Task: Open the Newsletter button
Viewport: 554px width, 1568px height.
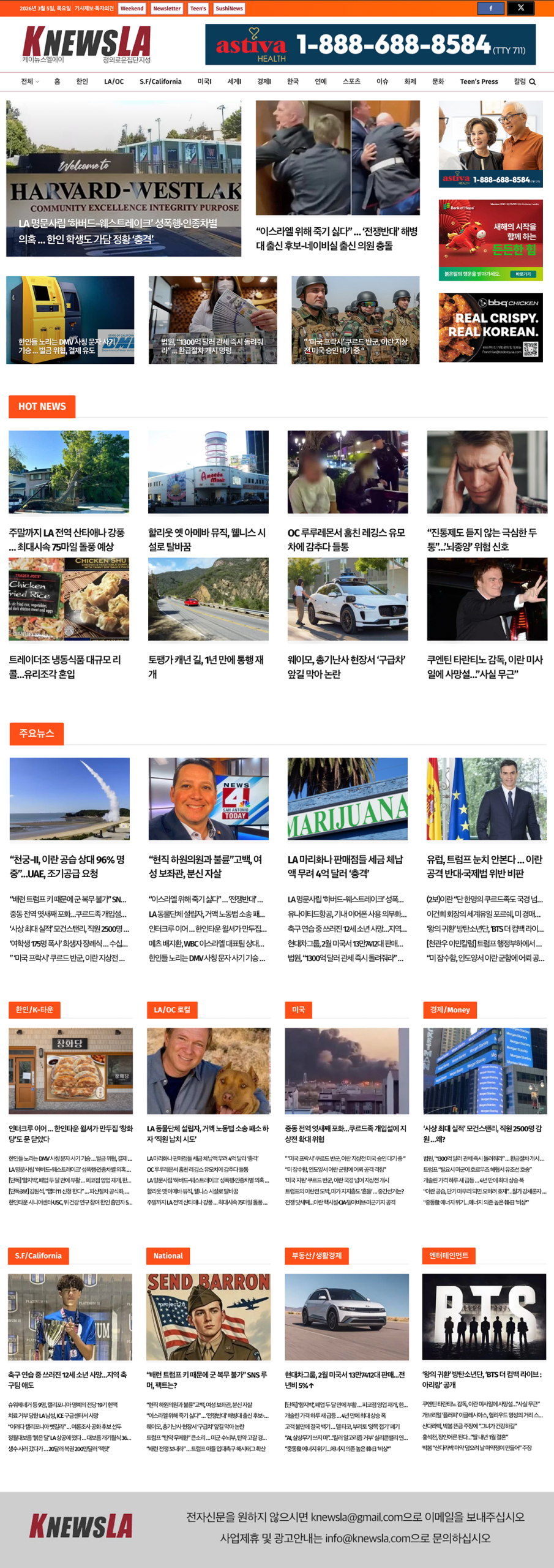Action: 167,9
